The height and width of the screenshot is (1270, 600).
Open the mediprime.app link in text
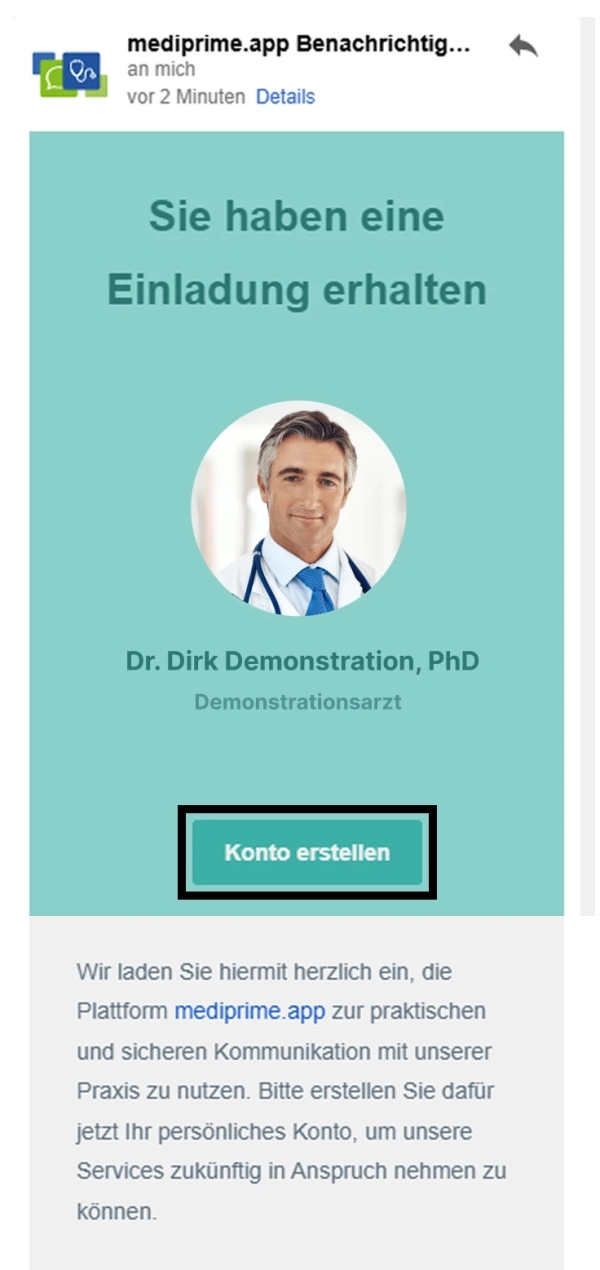point(250,1011)
